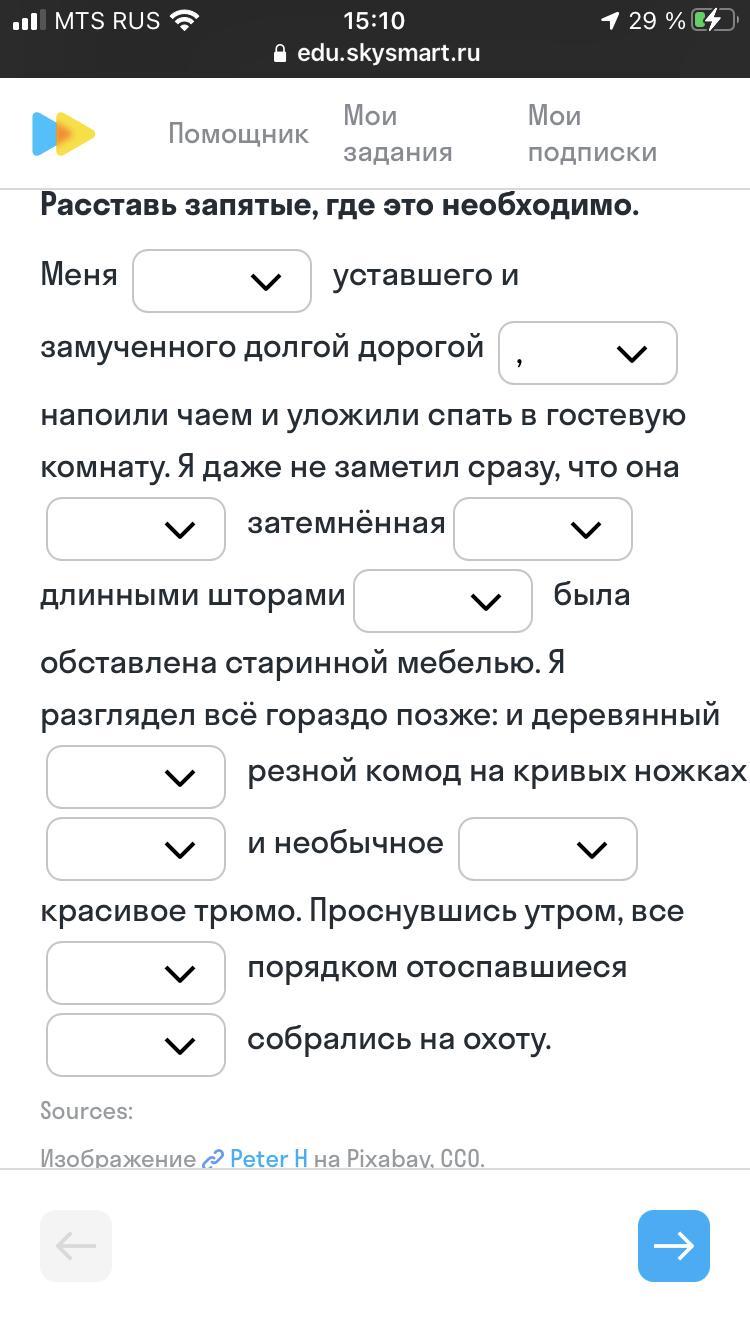Expand dropdown before порядком отоспавшиеся
This screenshot has width=750, height=1334.
(136, 973)
